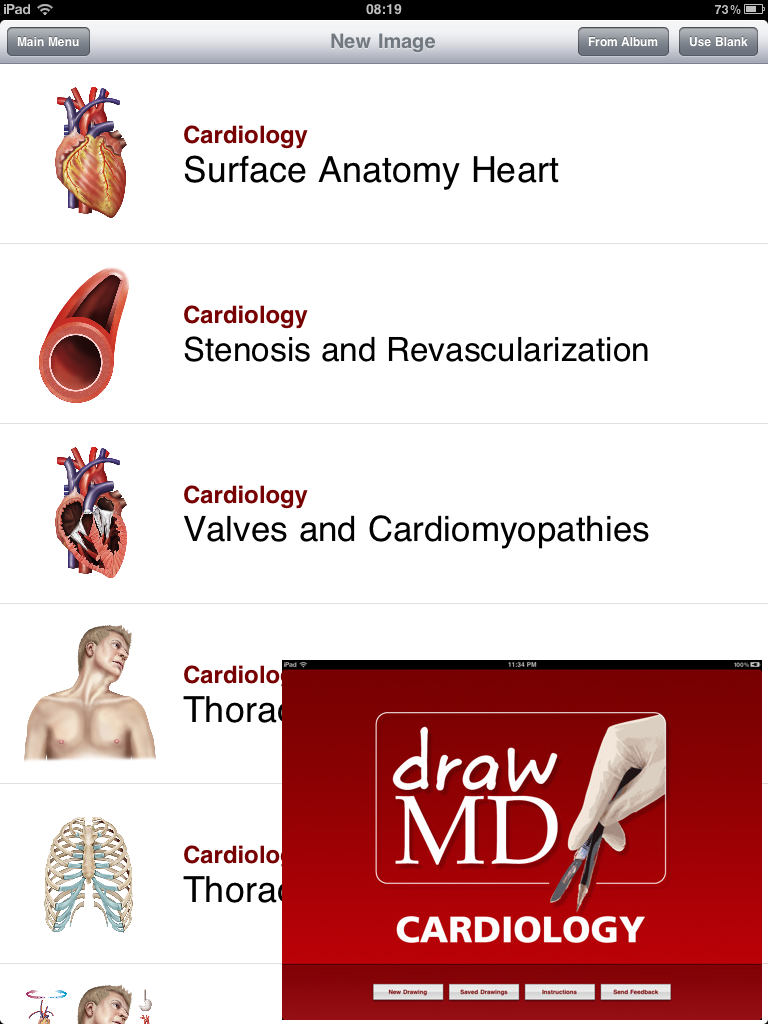The height and width of the screenshot is (1024, 768).
Task: Choose an image From Album
Action: (622, 42)
